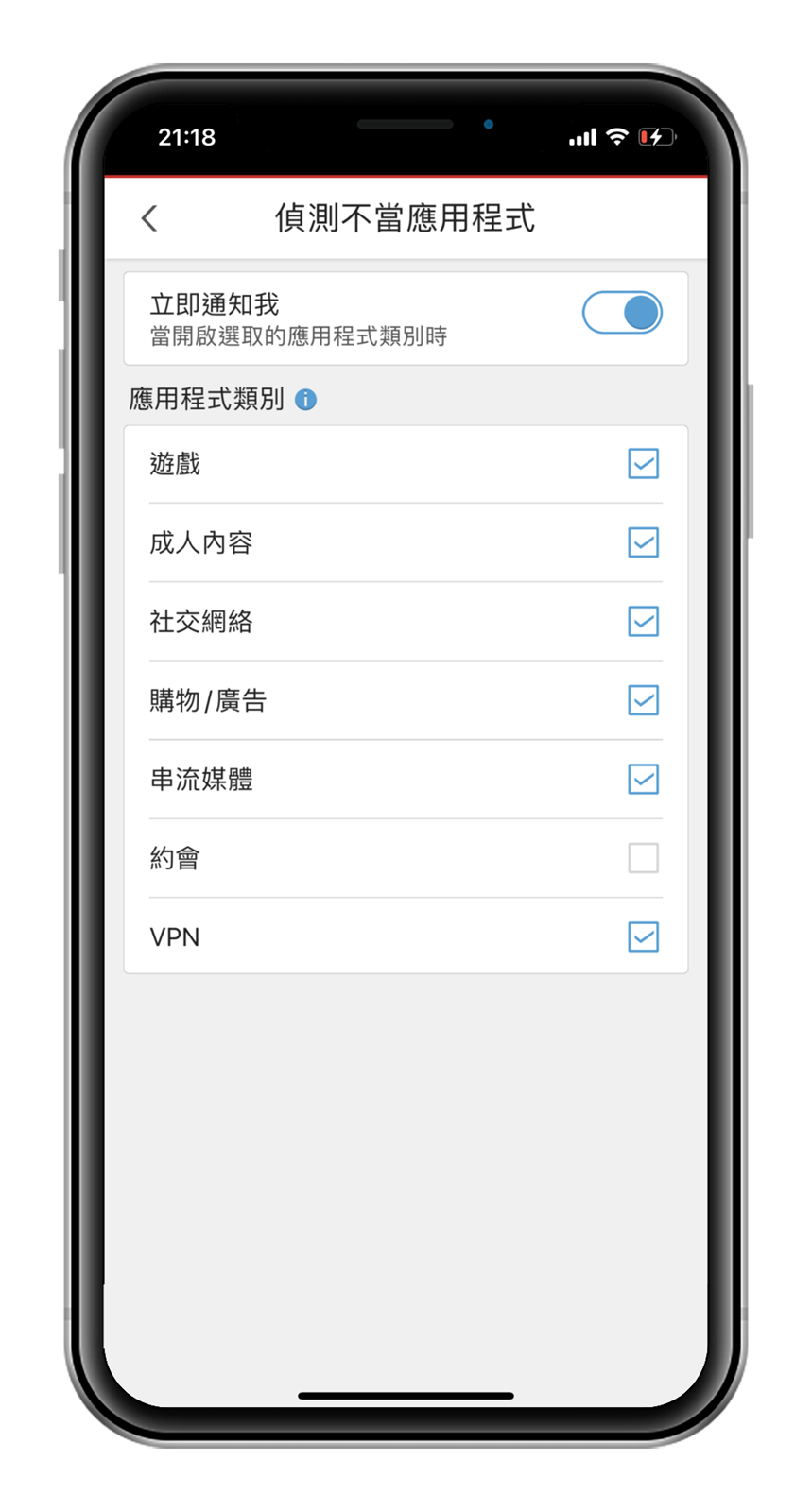
Task: Uncheck the 遊戲 category checkbox
Action: tap(643, 464)
